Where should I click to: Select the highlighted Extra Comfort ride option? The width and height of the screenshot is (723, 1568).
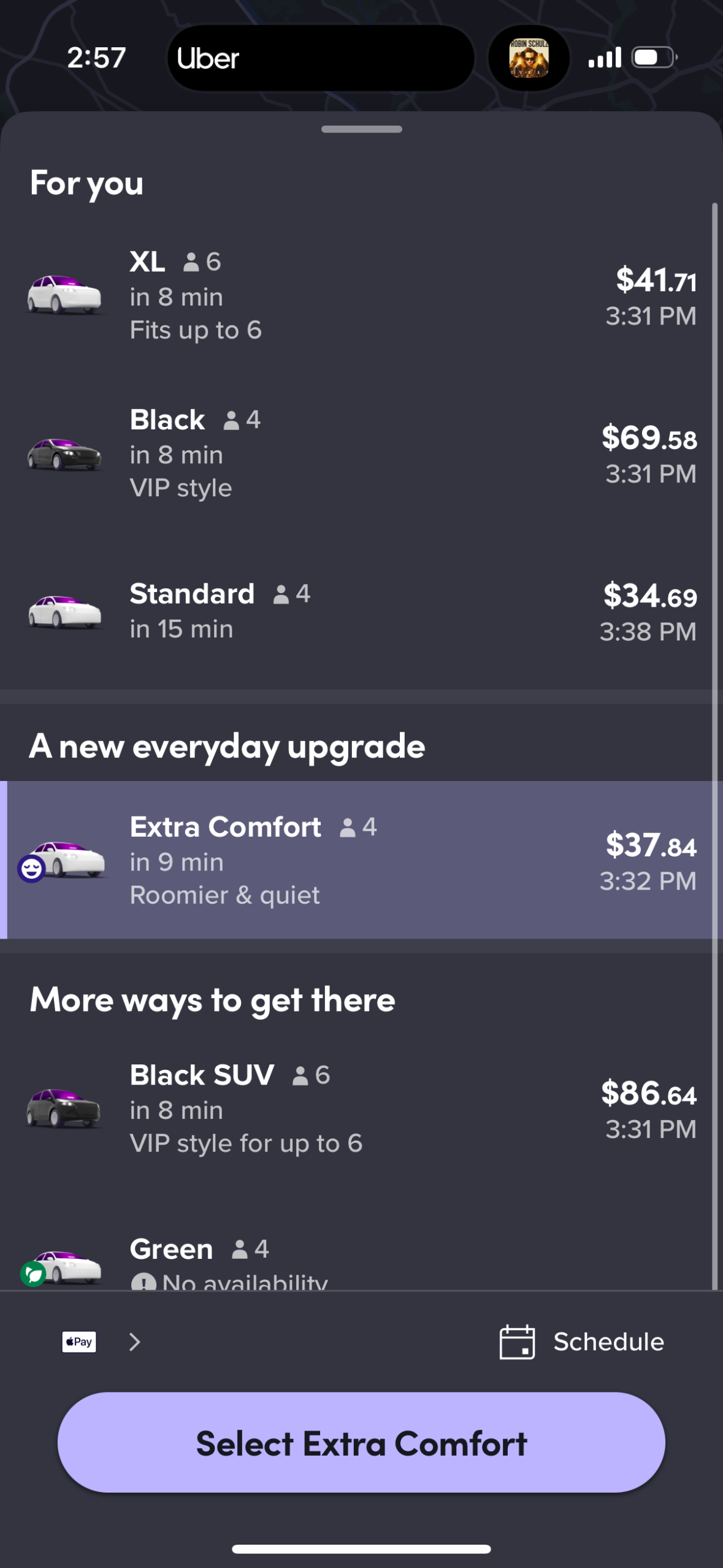(361, 859)
